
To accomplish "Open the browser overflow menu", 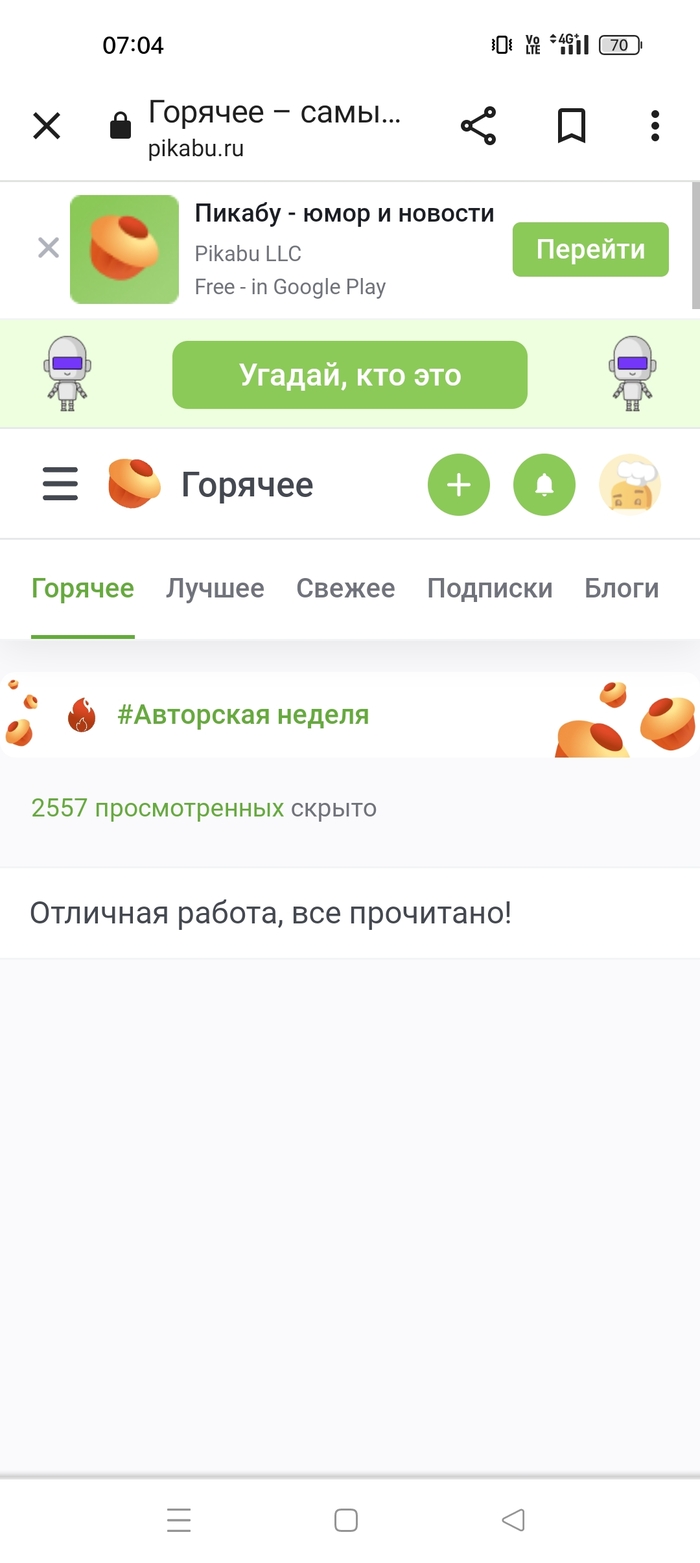I will click(x=655, y=126).
